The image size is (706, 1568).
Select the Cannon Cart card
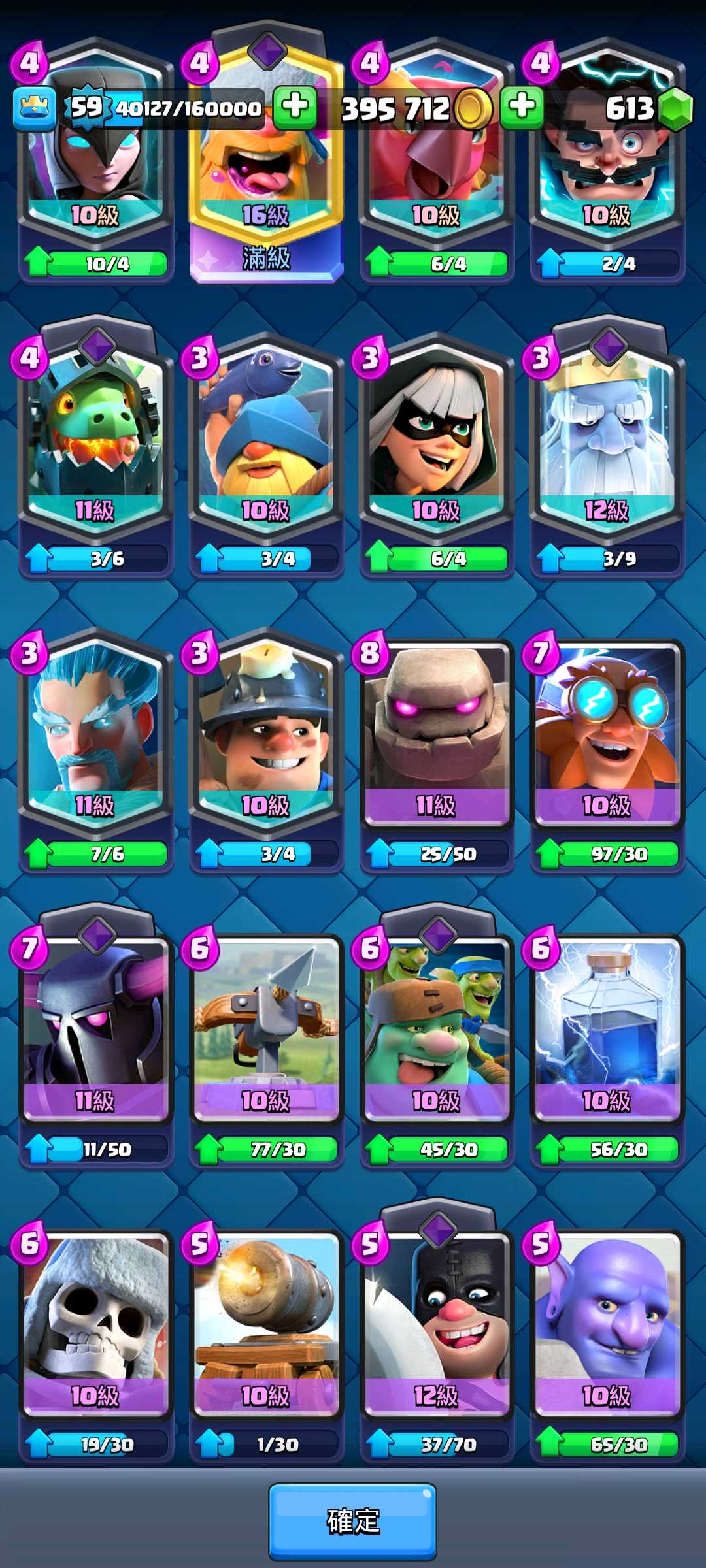pyautogui.click(x=266, y=1345)
